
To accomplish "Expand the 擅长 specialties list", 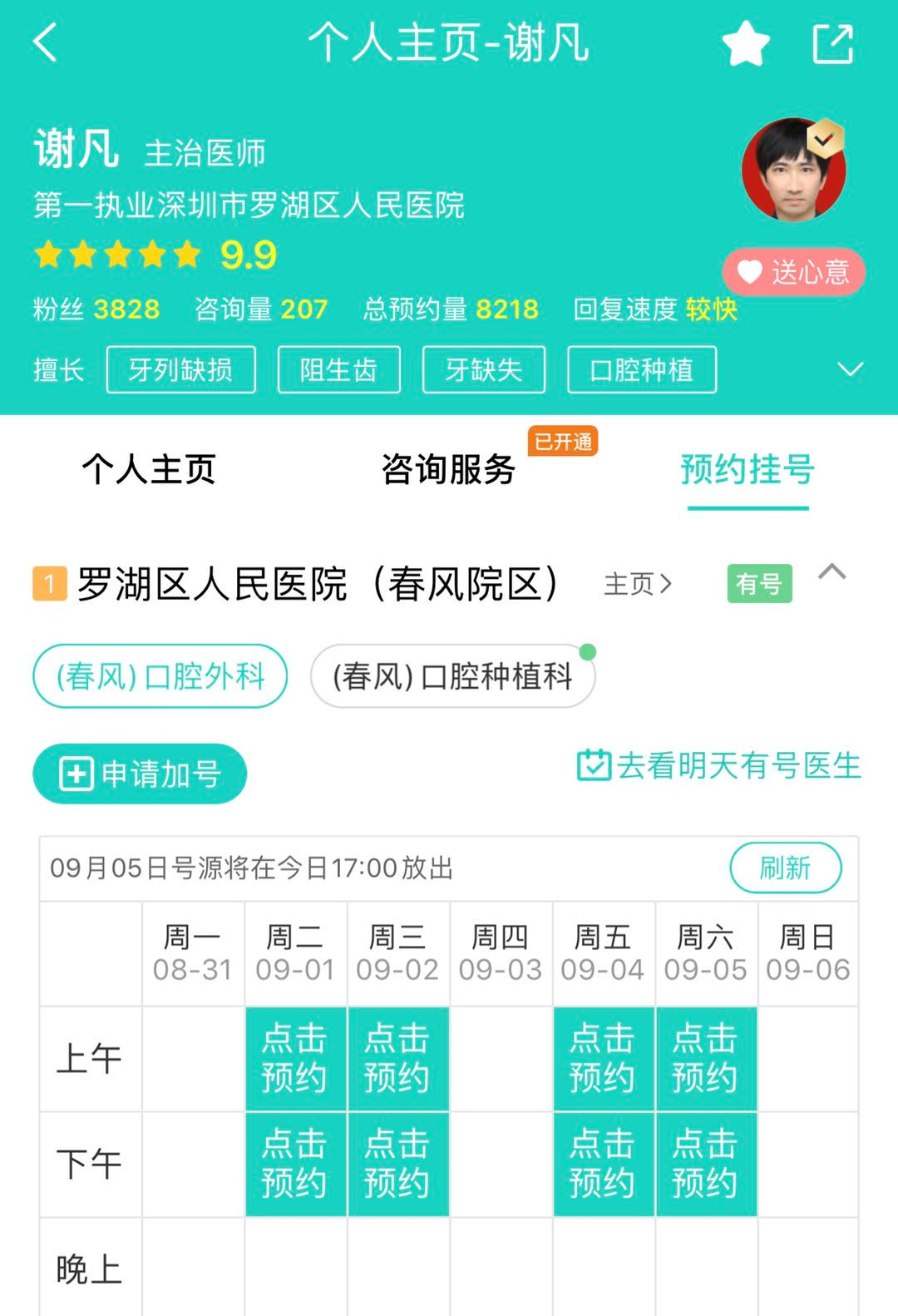I will point(850,369).
